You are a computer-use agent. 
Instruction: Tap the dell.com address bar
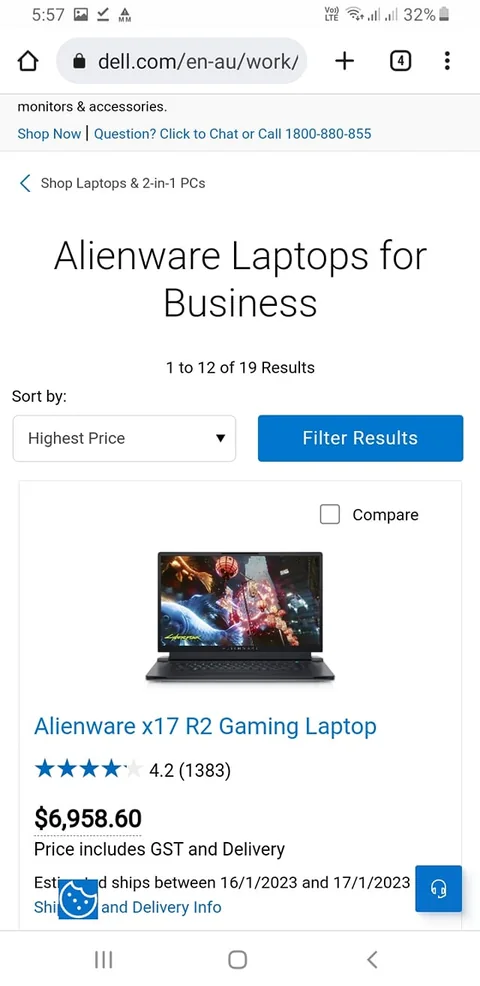coord(182,61)
